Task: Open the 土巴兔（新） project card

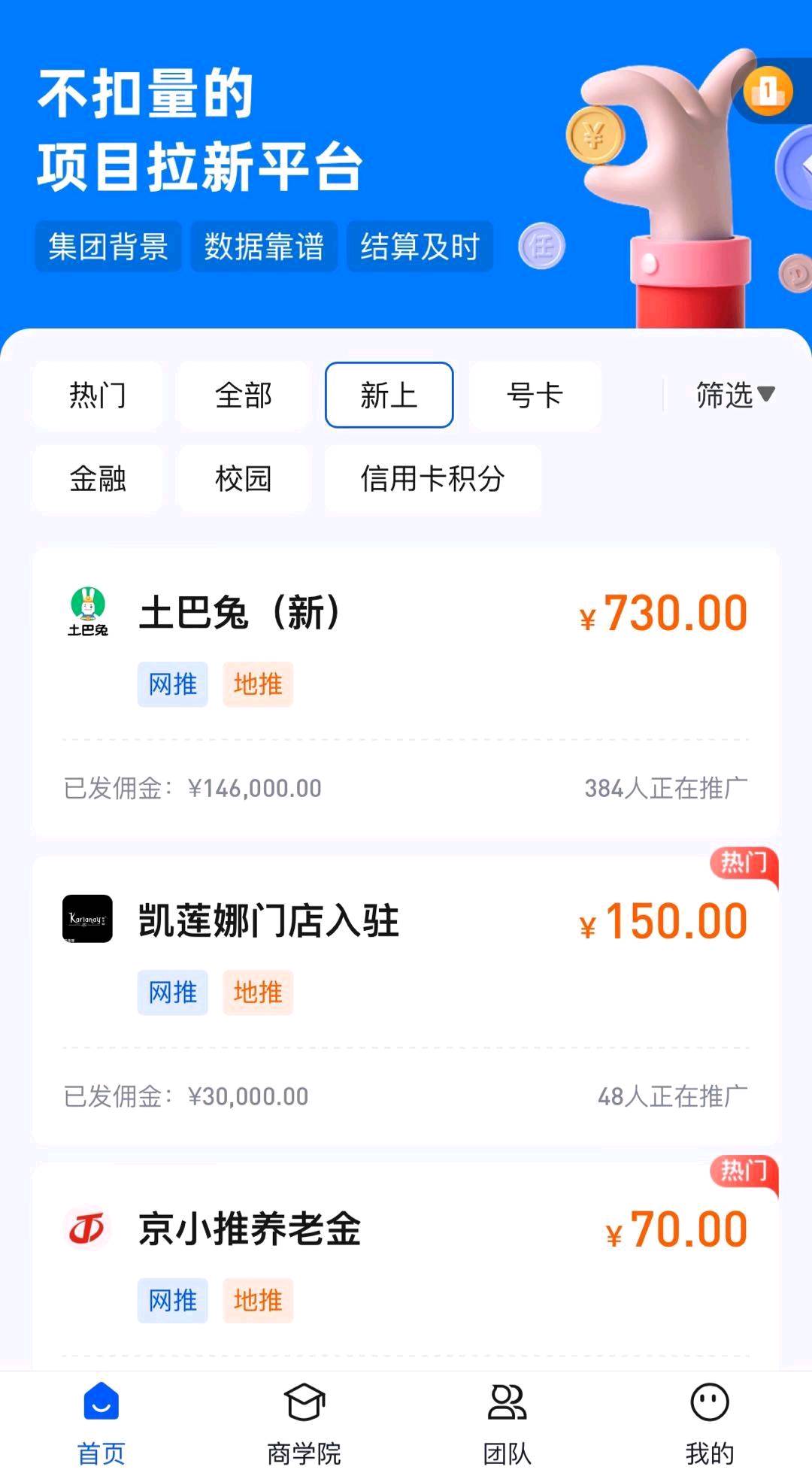Action: coord(405,692)
